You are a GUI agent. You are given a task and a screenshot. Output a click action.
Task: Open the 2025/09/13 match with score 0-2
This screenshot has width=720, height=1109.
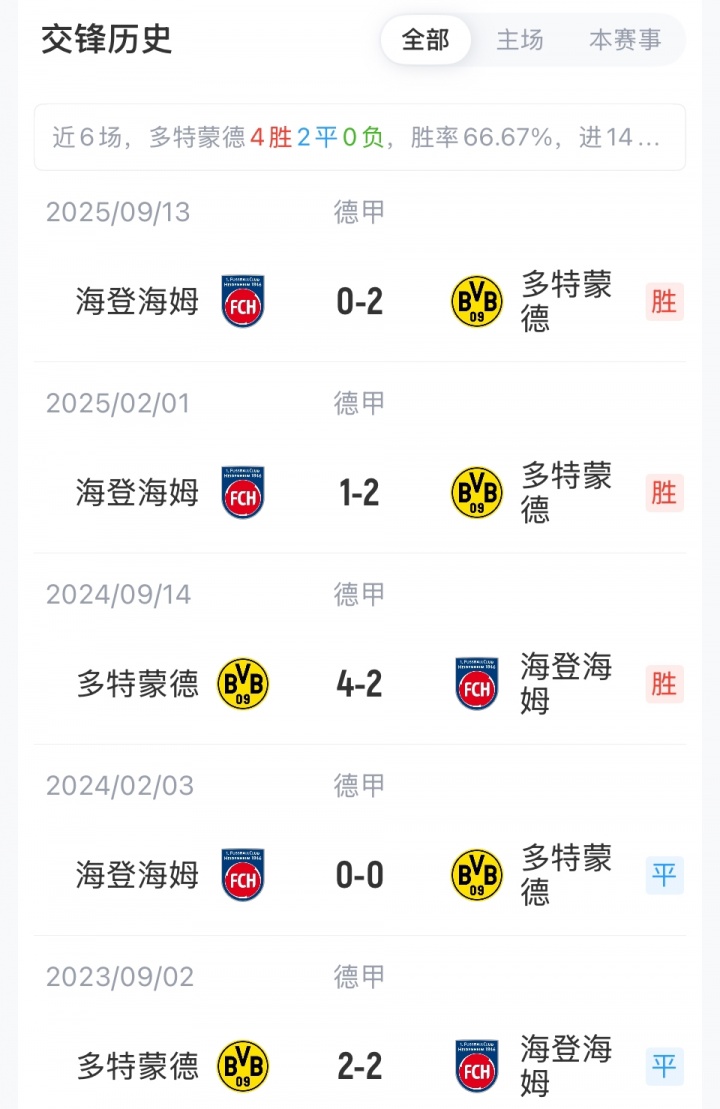pos(360,301)
